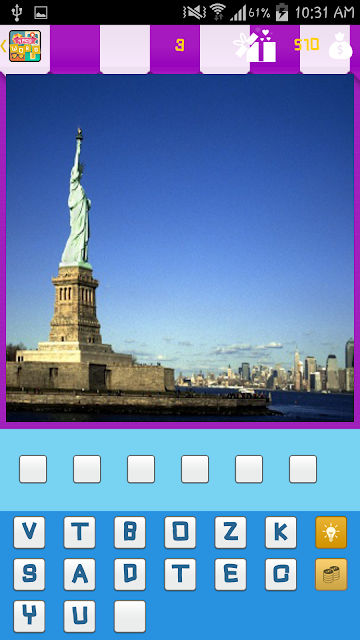Screen dimensions: 360x640
Task: Tap the coin stack helper button
Action: point(331,574)
